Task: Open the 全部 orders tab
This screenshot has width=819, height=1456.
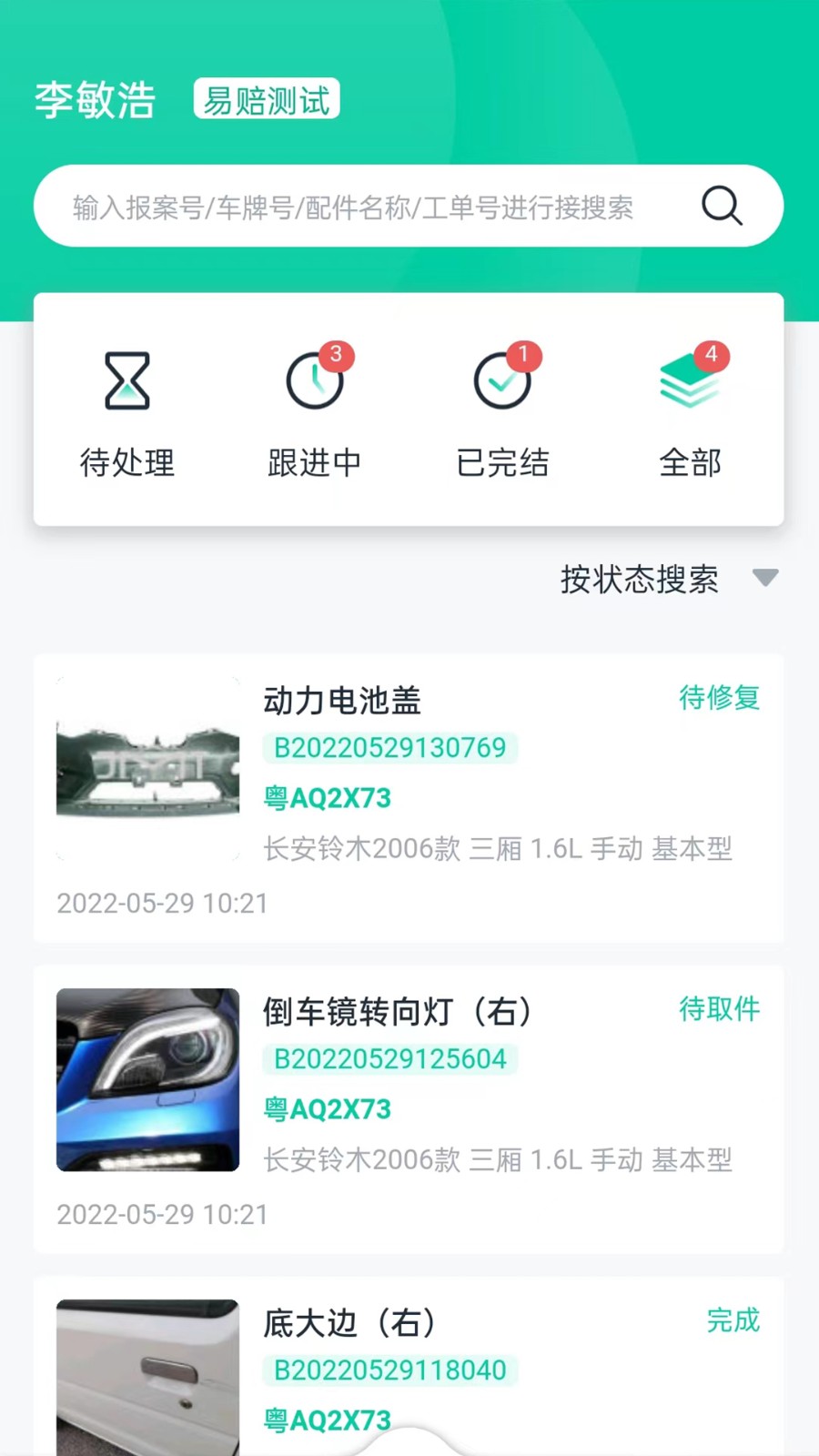Action: tap(690, 463)
